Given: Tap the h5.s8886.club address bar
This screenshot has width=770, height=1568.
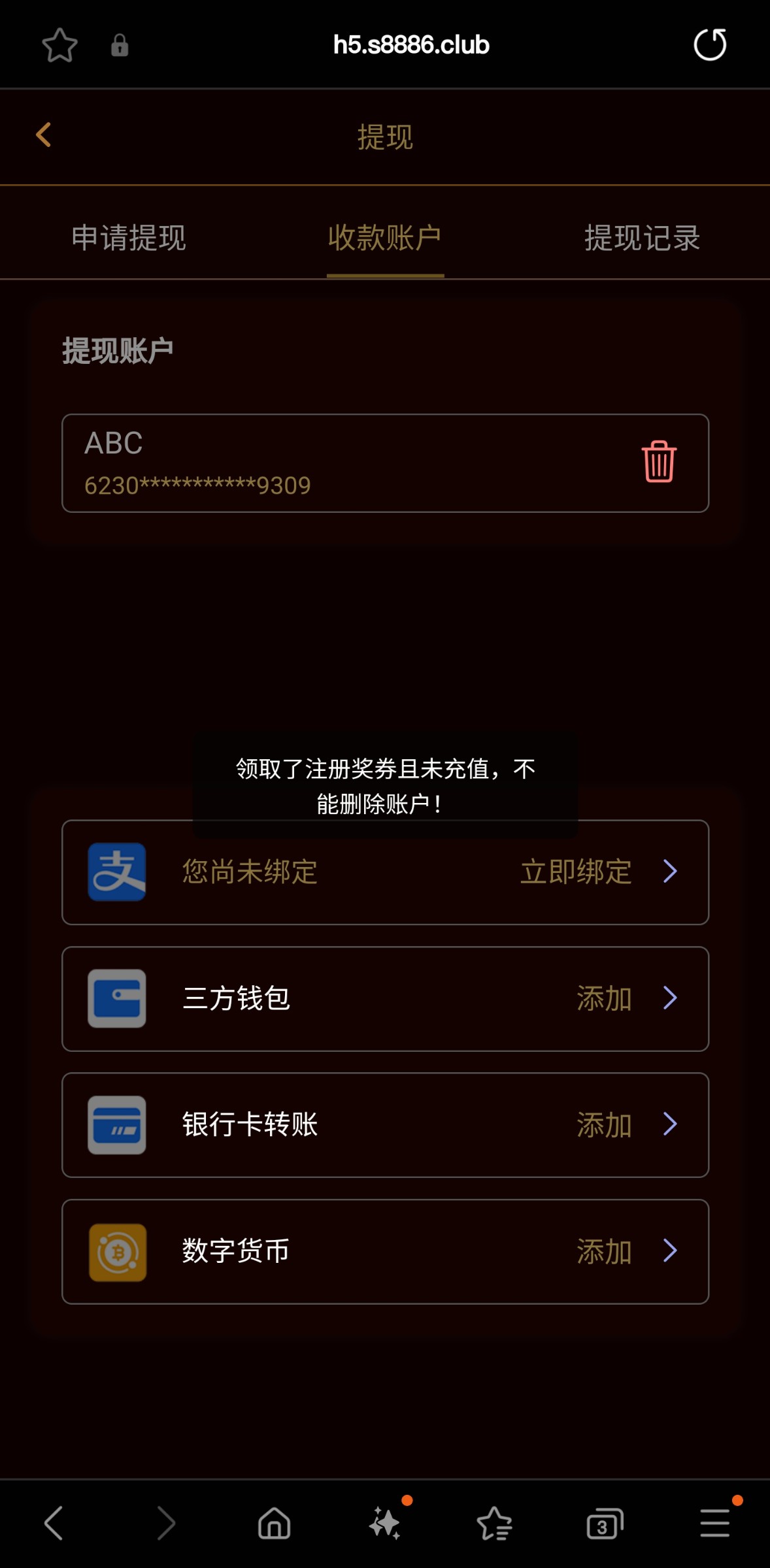Looking at the screenshot, I should pyautogui.click(x=410, y=45).
